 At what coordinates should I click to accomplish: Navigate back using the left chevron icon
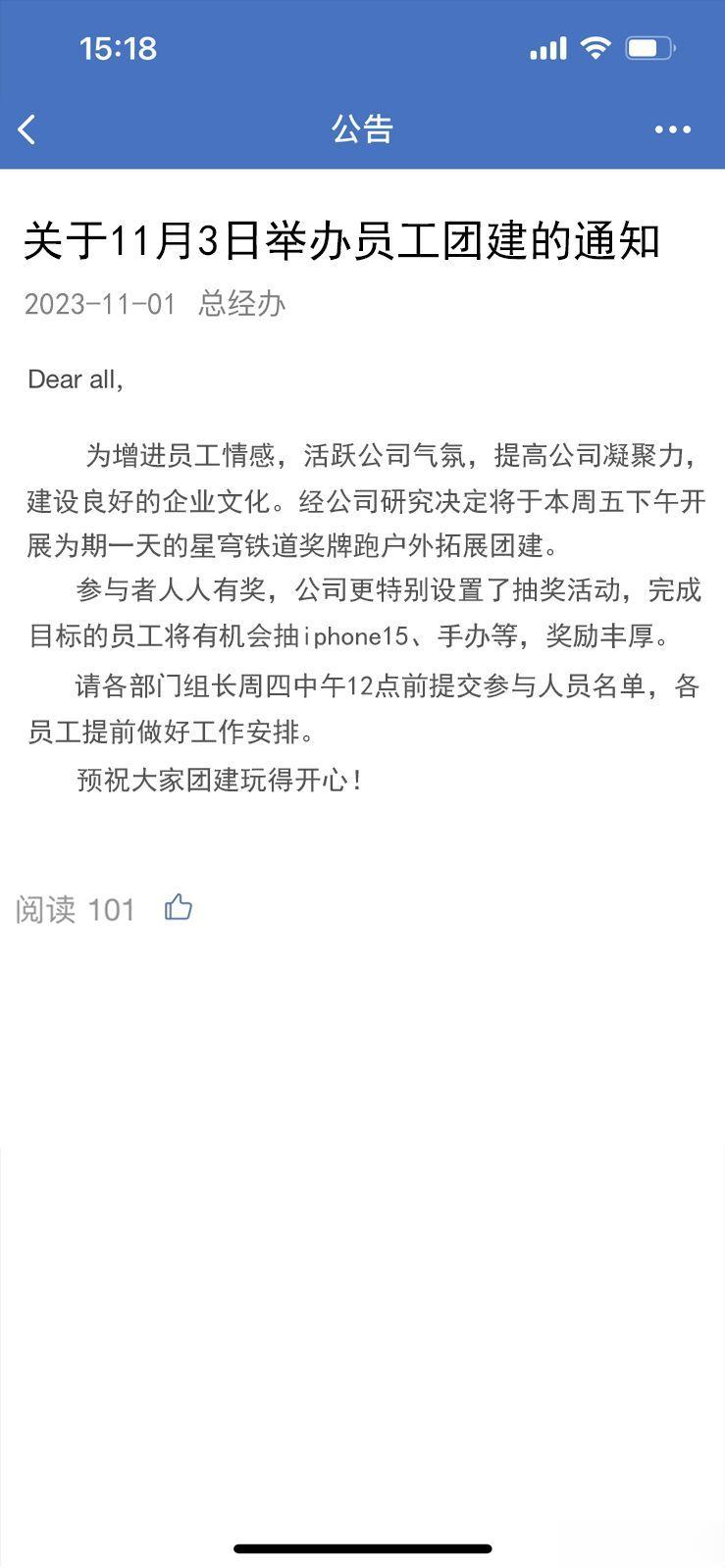pyautogui.click(x=26, y=126)
